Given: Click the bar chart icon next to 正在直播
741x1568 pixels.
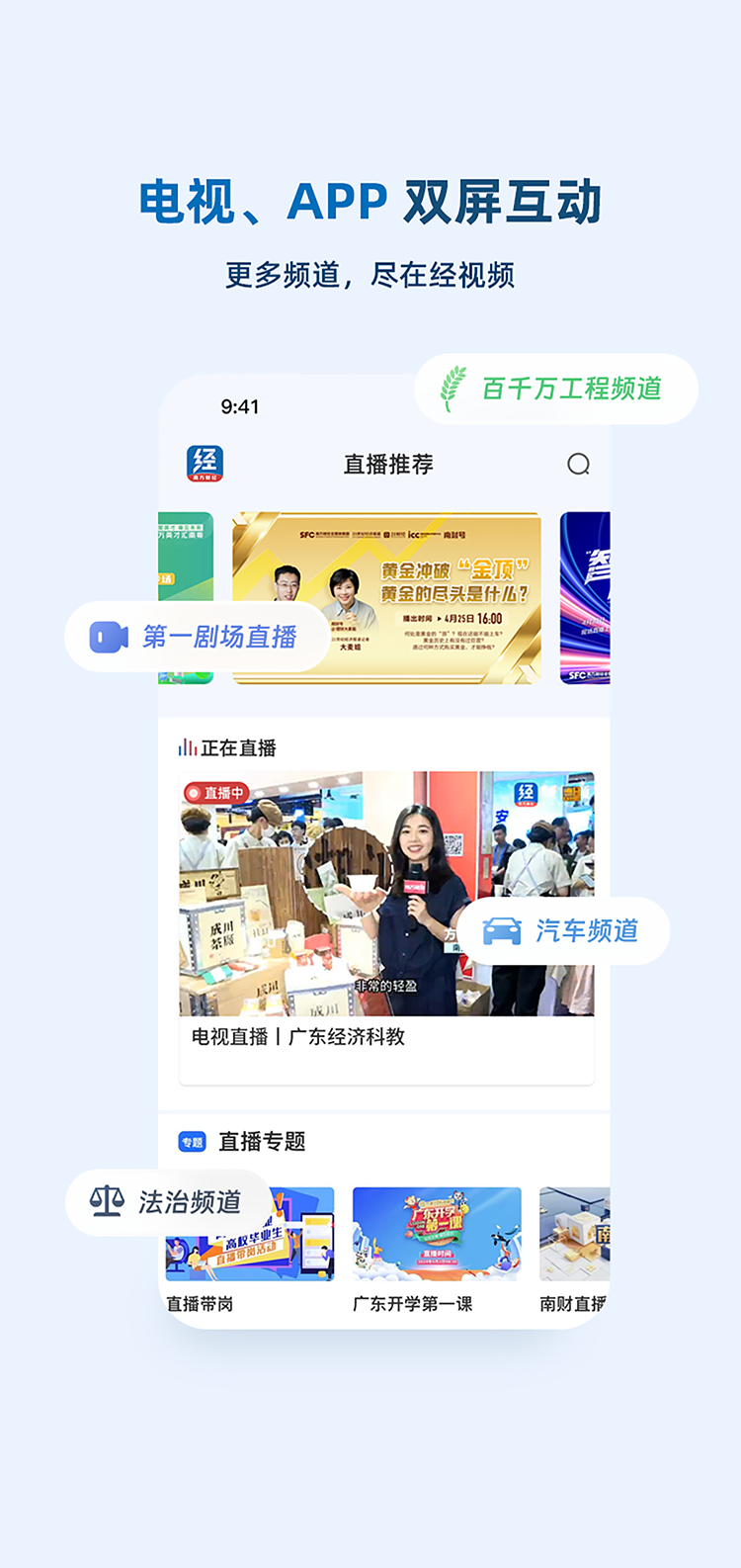Looking at the screenshot, I should click(188, 748).
